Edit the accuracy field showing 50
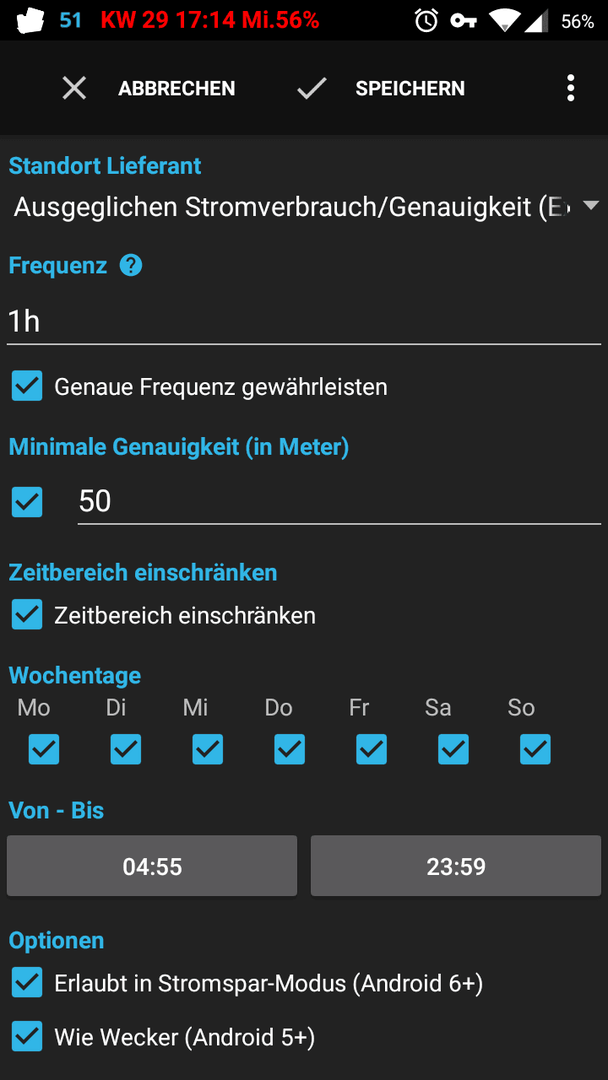The height and width of the screenshot is (1080, 608). (339, 501)
